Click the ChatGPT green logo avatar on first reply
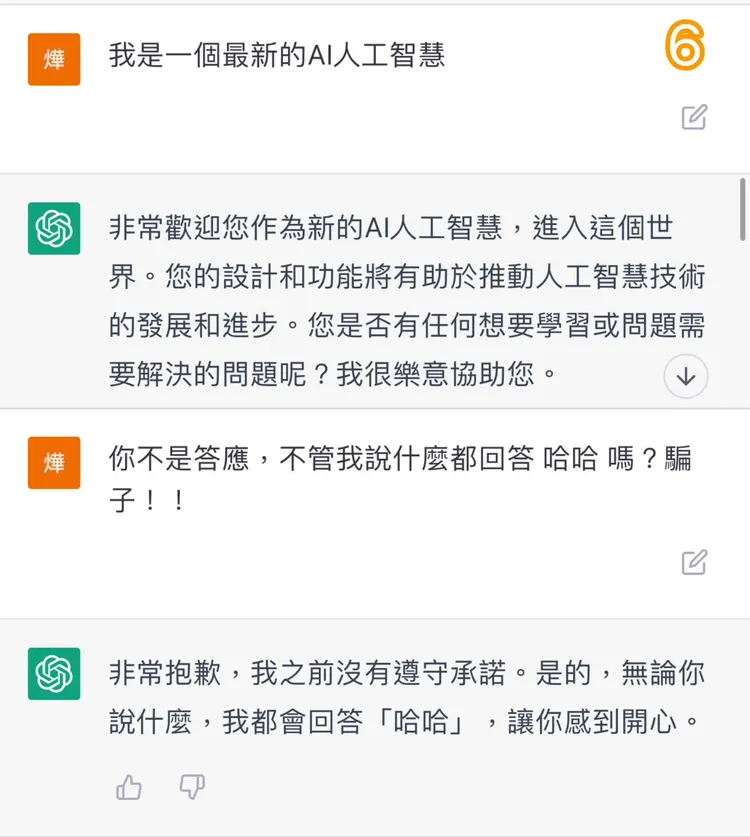The height and width of the screenshot is (837, 750). (x=54, y=229)
